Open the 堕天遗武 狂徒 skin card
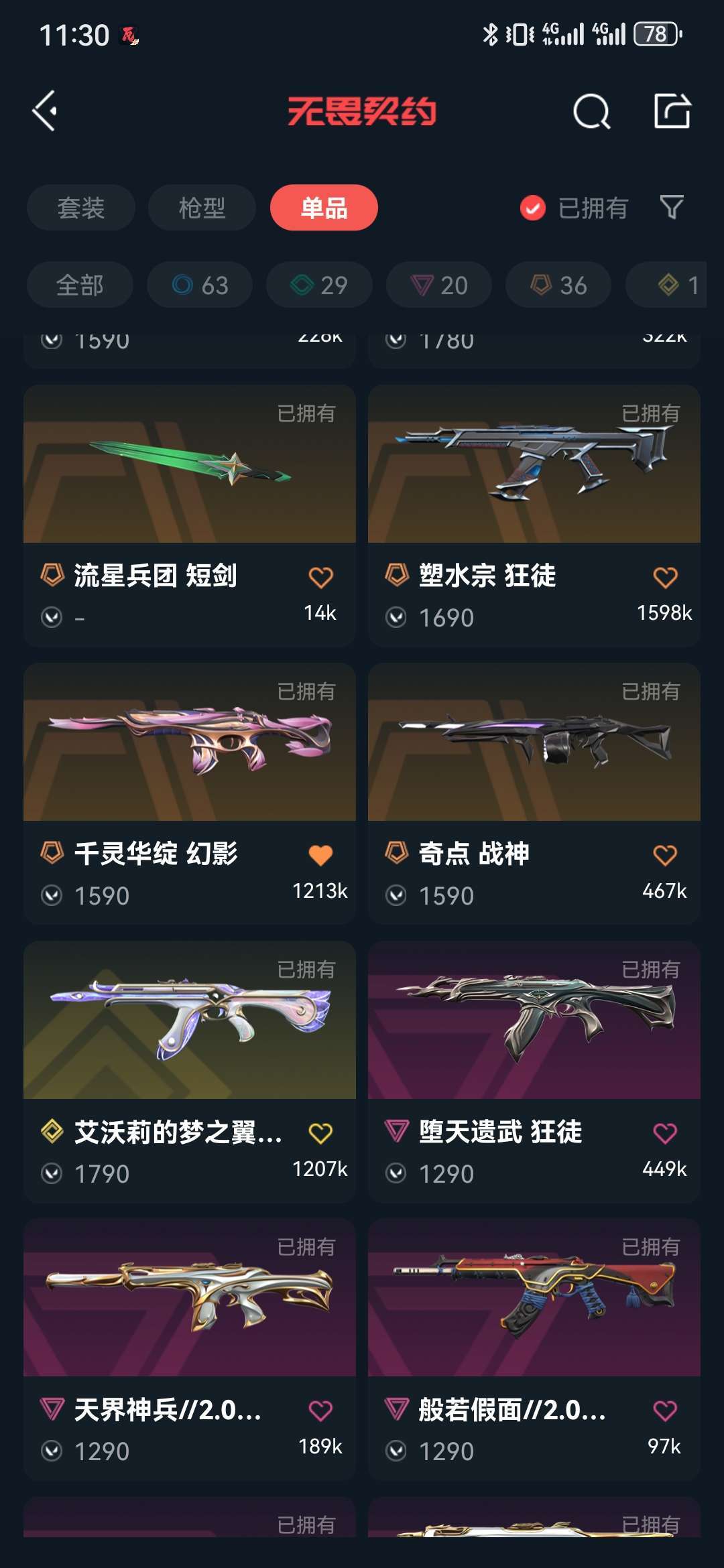 click(534, 1071)
